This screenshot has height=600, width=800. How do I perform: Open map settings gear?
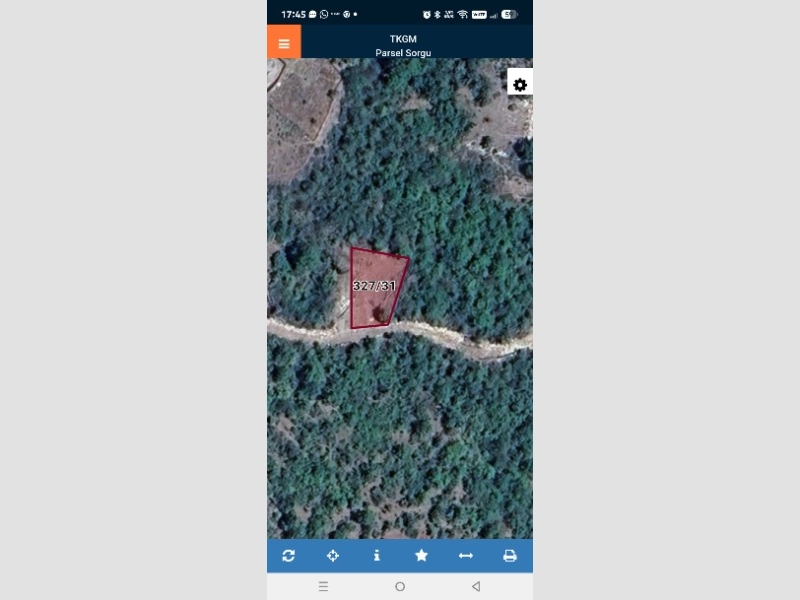(x=520, y=85)
